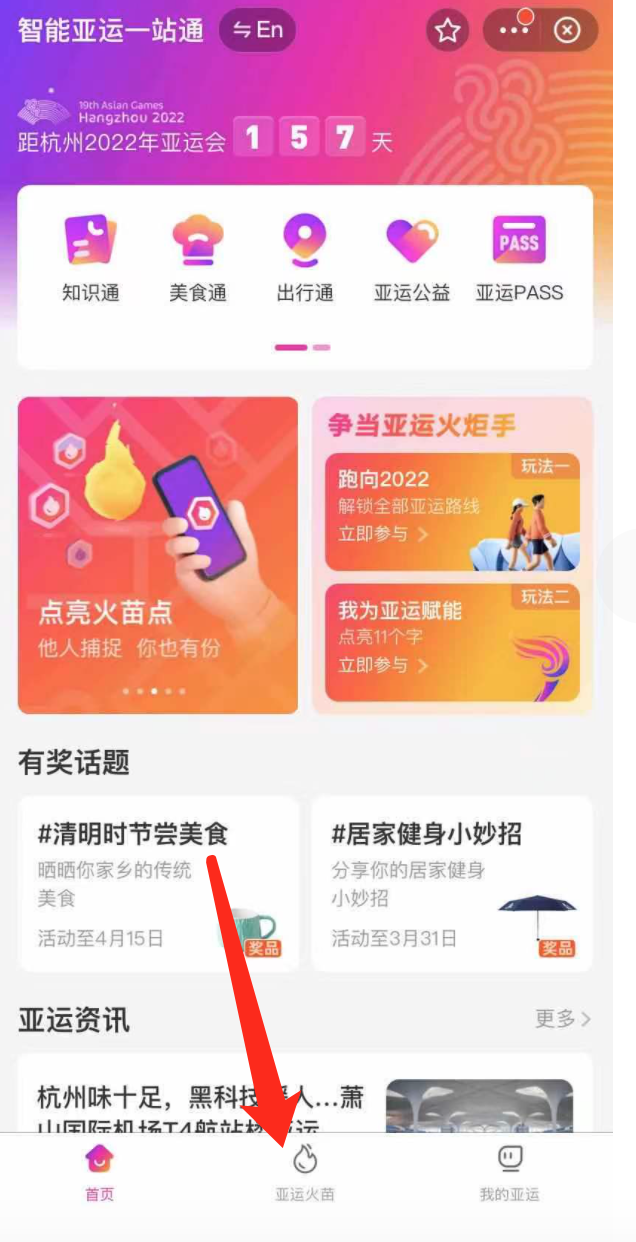Open the #清明时节尝美食 topic
Image resolution: width=636 pixels, height=1242 pixels.
[158, 884]
